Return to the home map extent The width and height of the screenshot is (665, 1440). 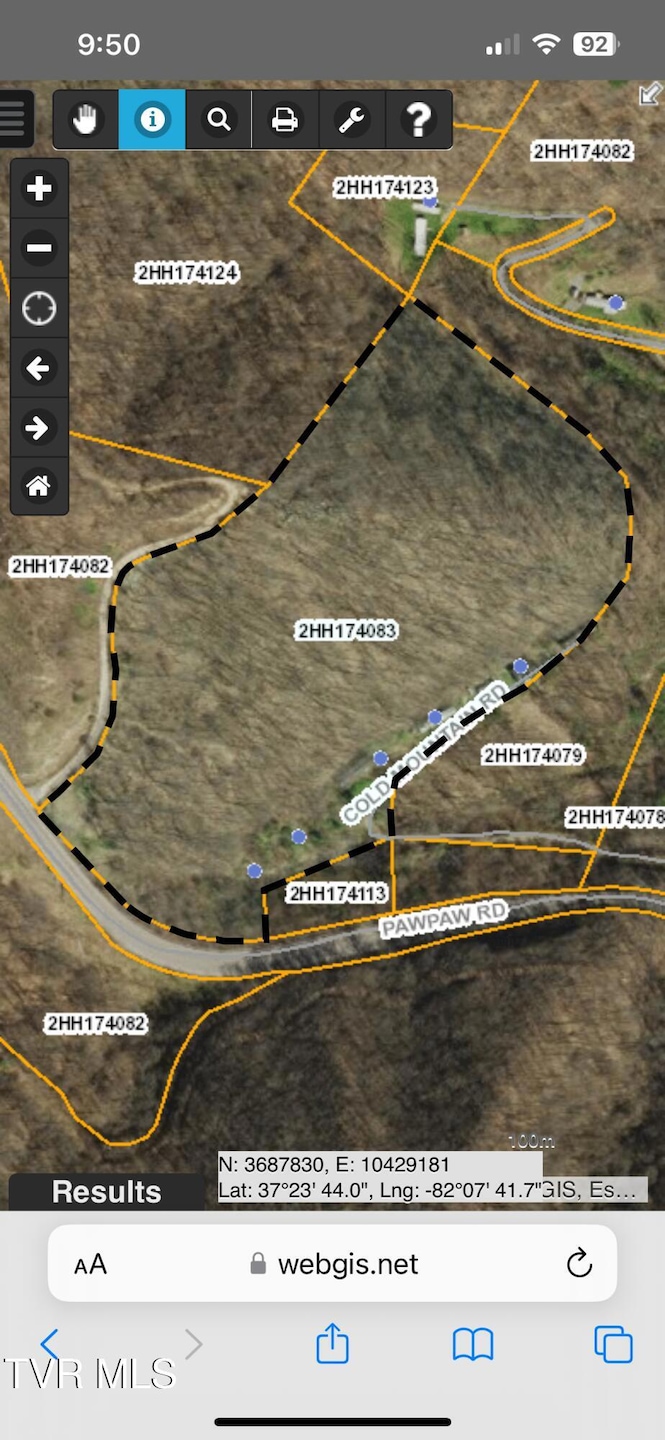pyautogui.click(x=39, y=487)
